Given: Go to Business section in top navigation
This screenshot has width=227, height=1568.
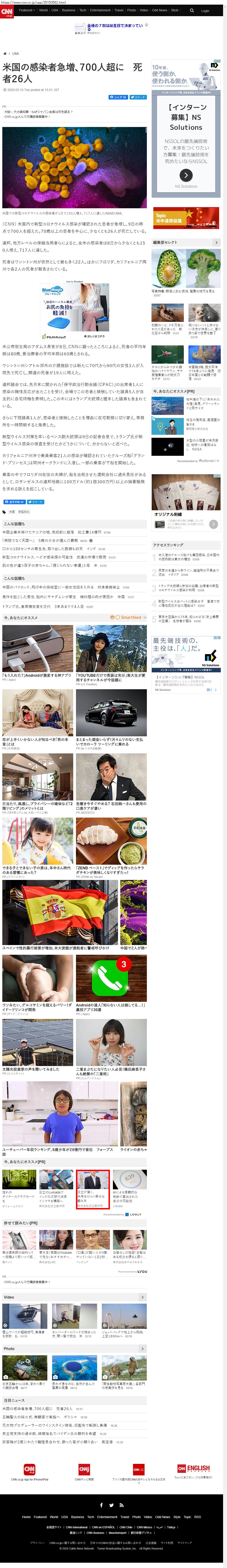Looking at the screenshot, I should [69, 10].
